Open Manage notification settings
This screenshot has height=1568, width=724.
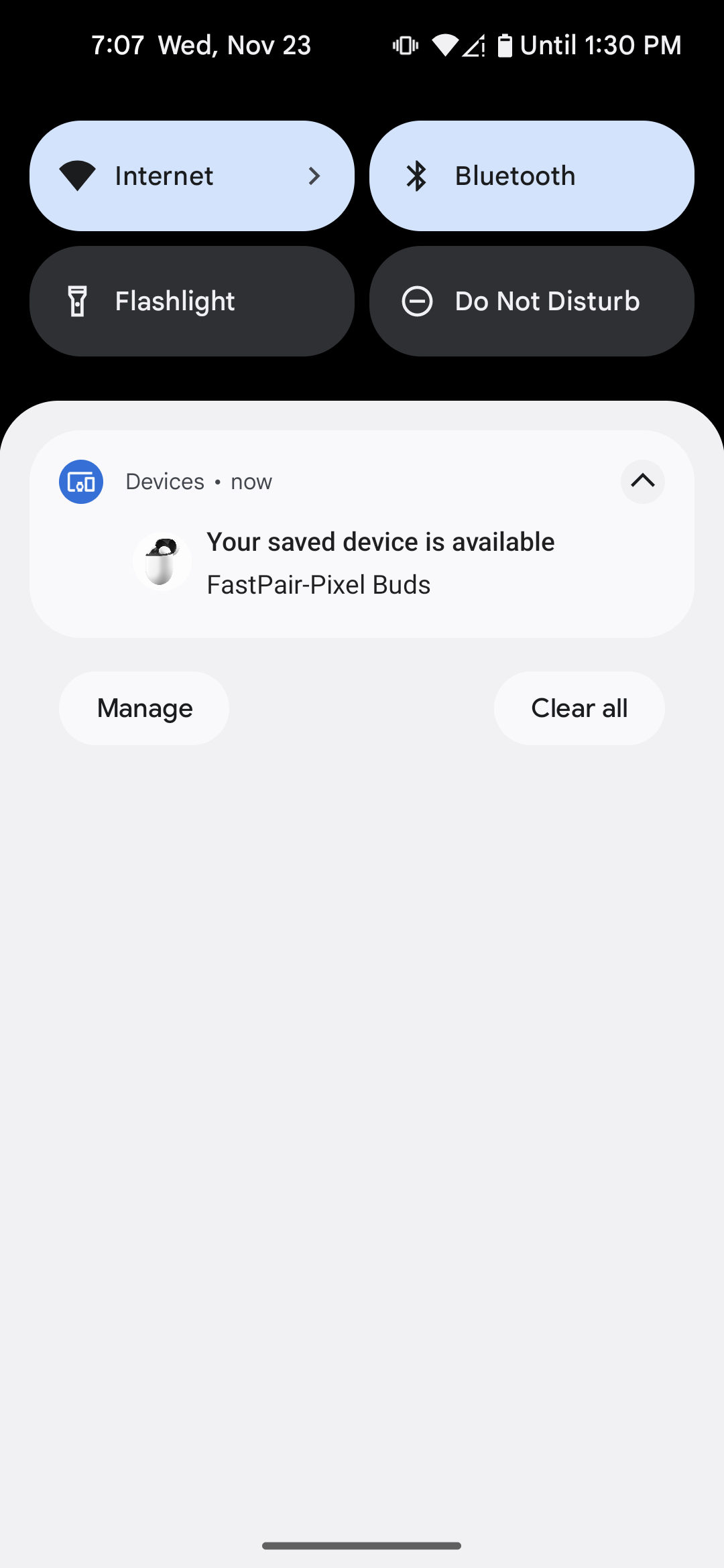[x=144, y=708]
